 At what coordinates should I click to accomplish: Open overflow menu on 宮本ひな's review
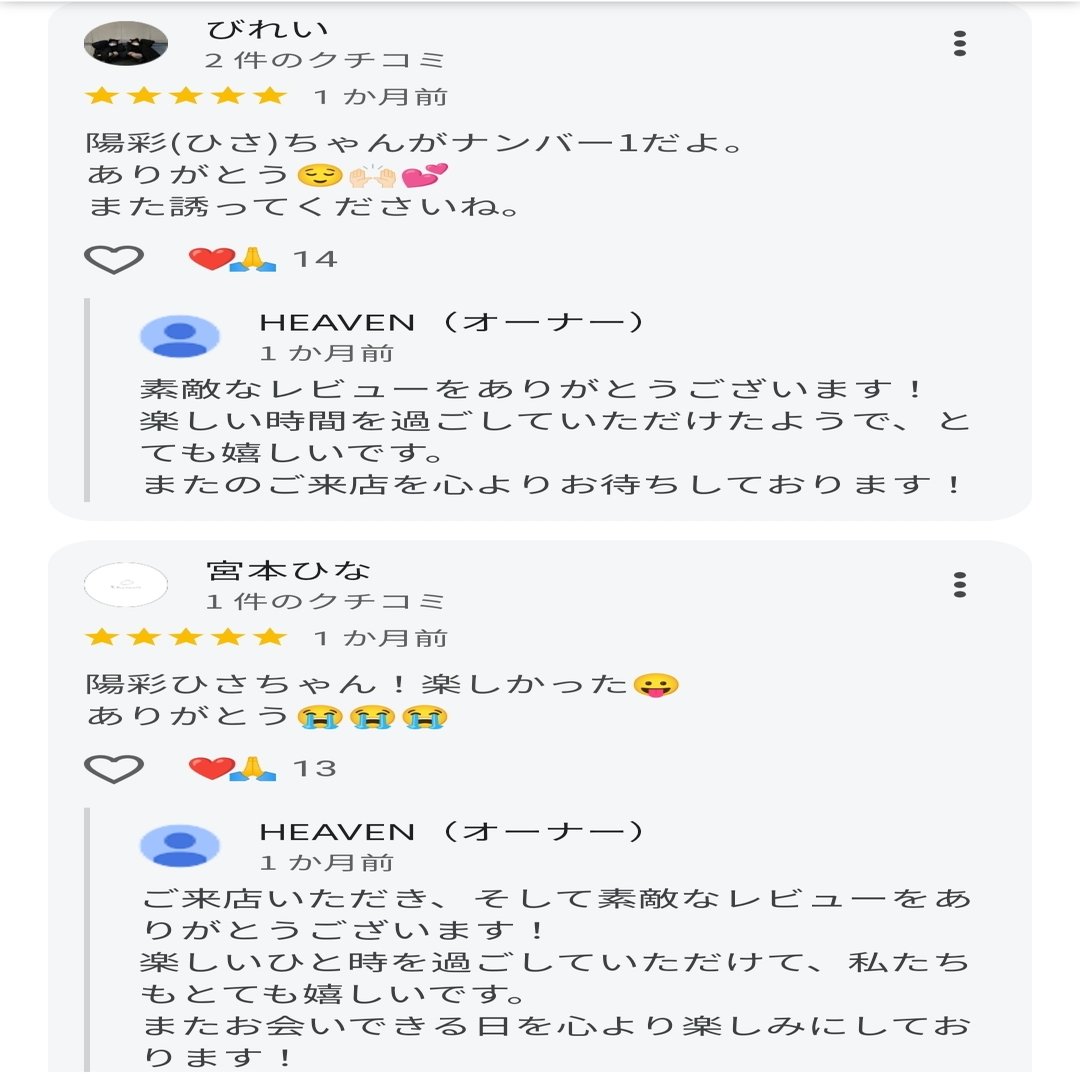pyautogui.click(x=960, y=585)
